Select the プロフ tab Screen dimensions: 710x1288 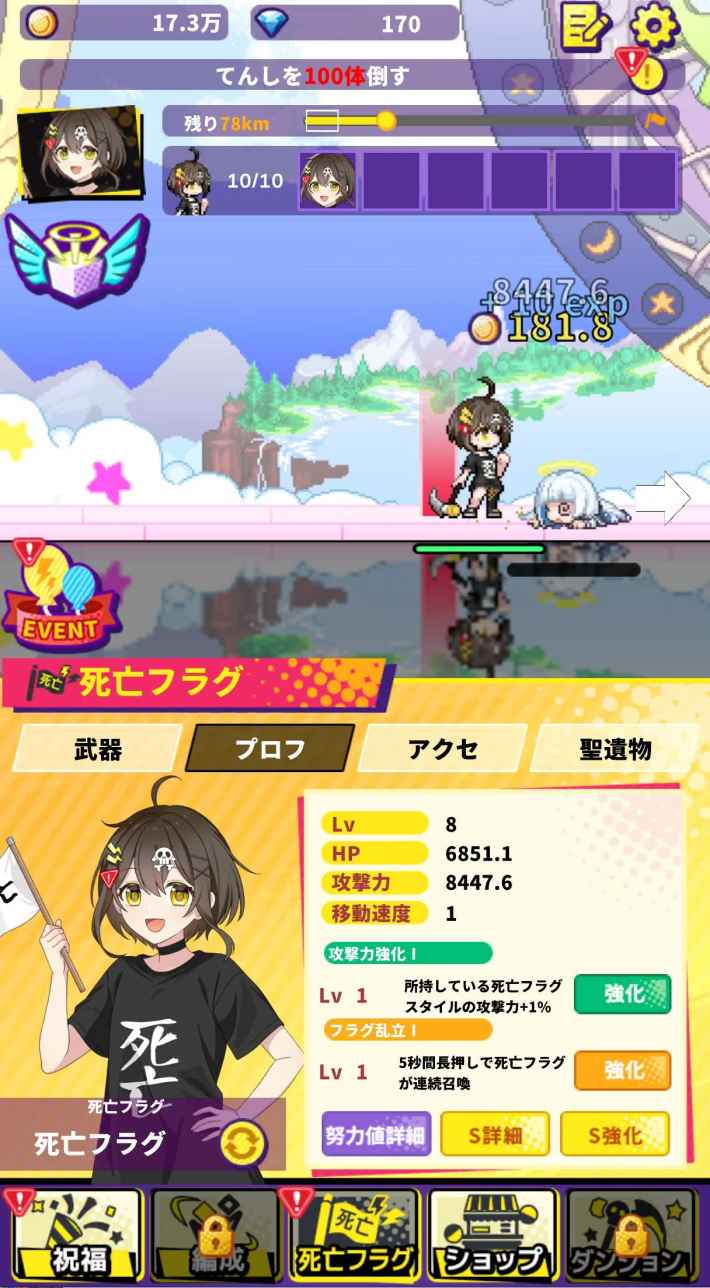[270, 750]
